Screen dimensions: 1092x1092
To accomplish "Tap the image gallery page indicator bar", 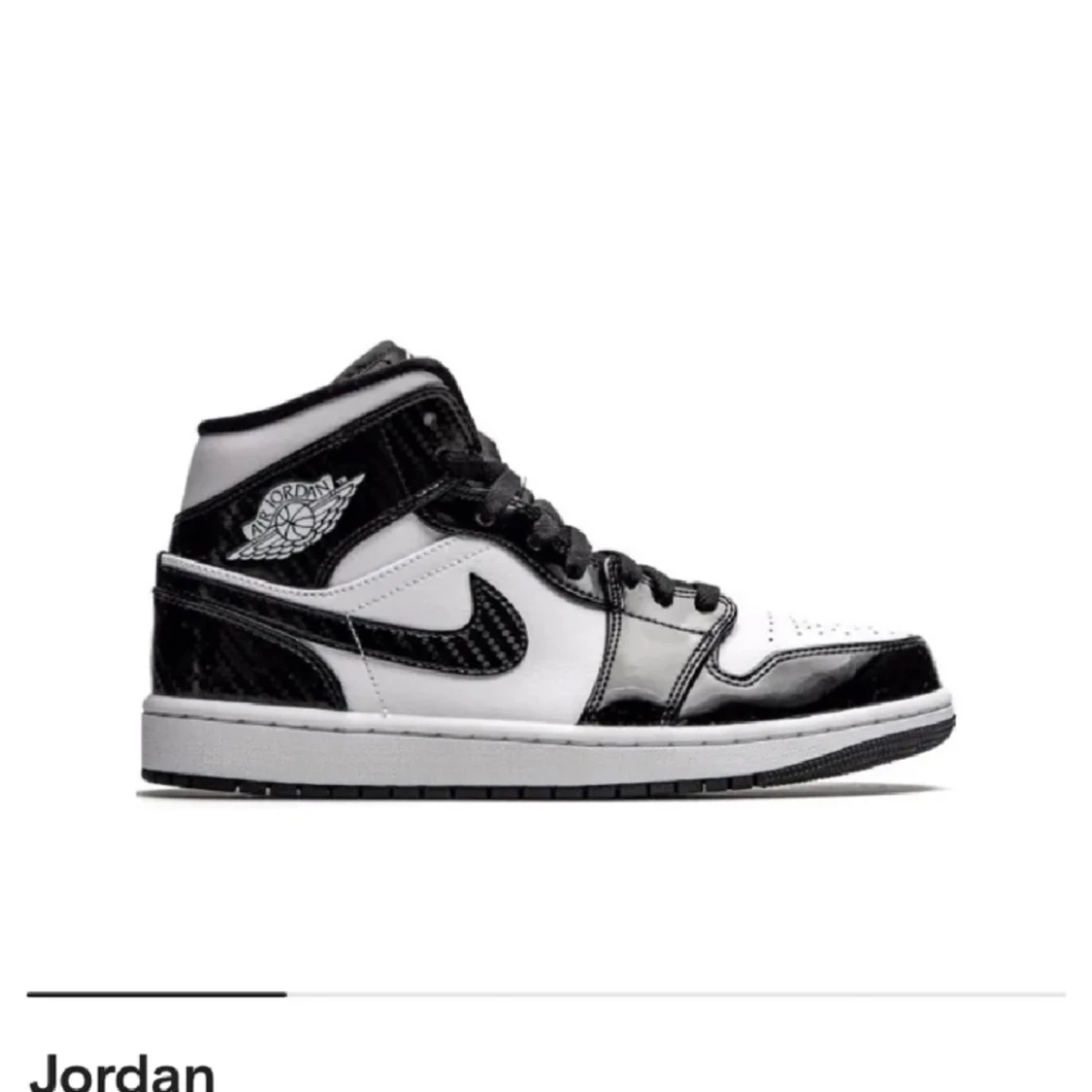I will [546, 994].
